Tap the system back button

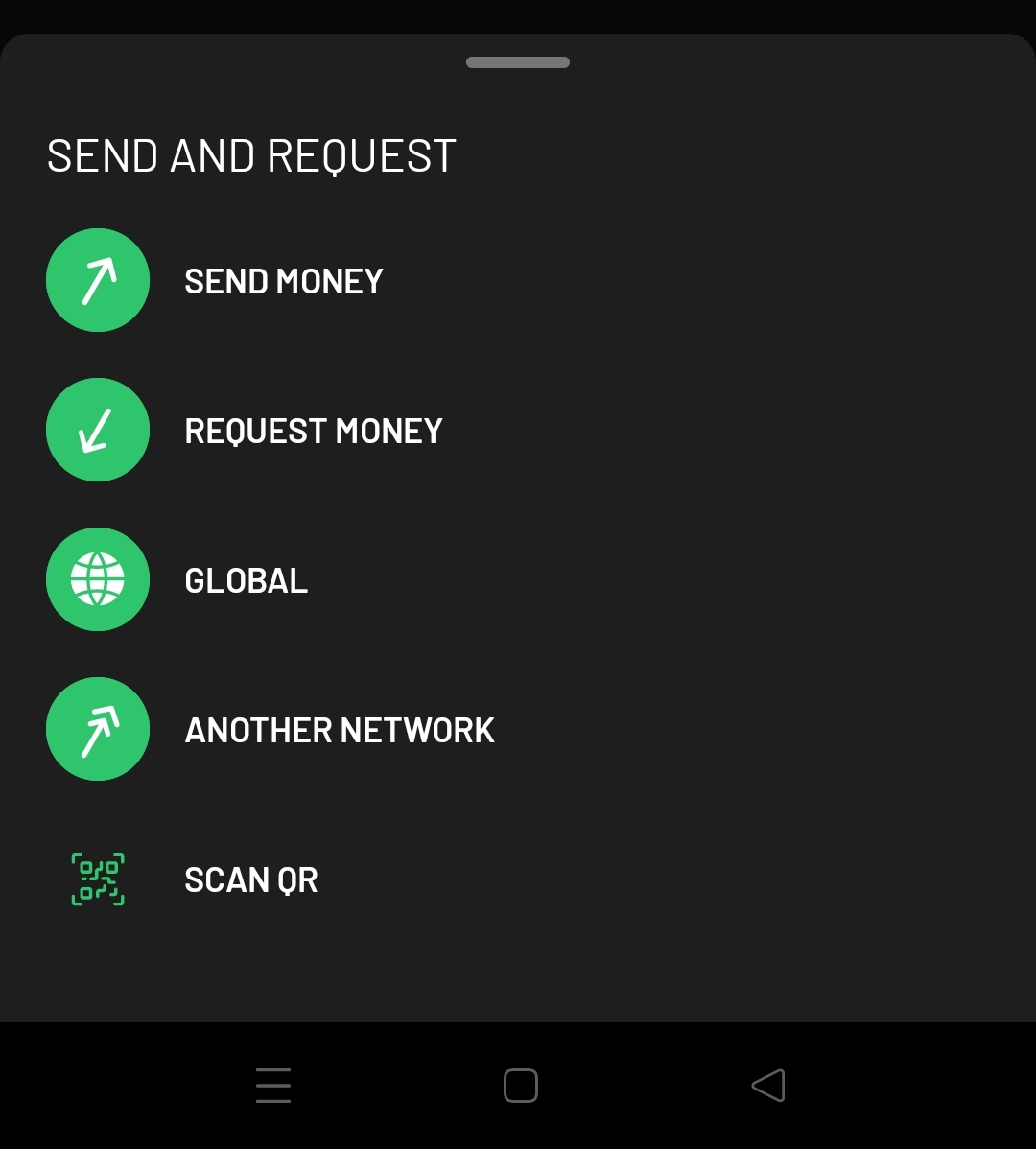click(x=767, y=1086)
